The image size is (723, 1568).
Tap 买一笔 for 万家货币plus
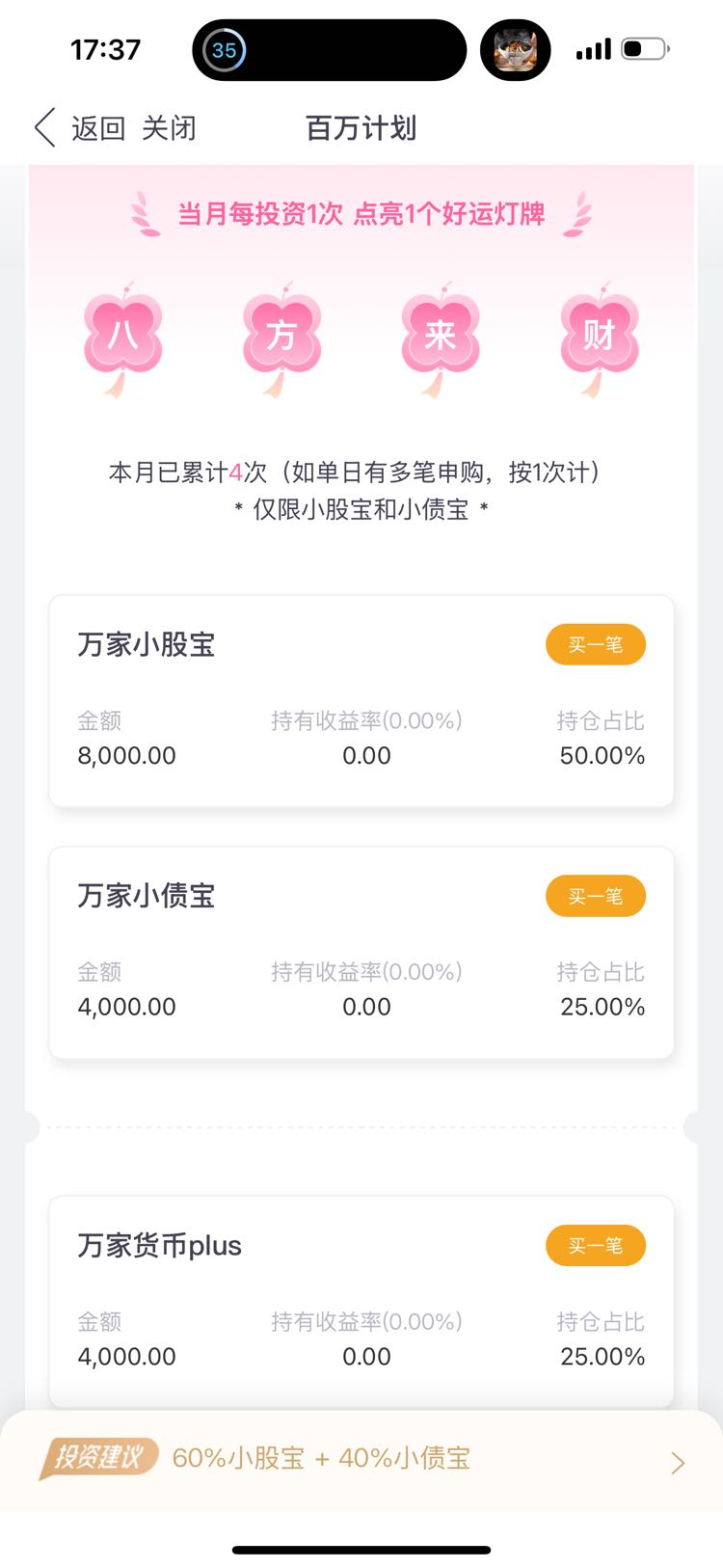[x=596, y=1245]
